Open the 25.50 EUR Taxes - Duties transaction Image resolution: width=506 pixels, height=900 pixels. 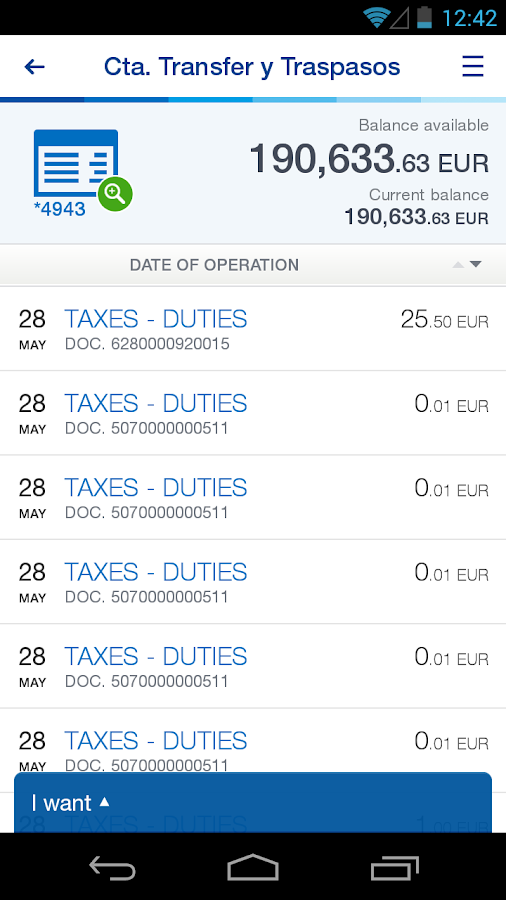click(253, 329)
